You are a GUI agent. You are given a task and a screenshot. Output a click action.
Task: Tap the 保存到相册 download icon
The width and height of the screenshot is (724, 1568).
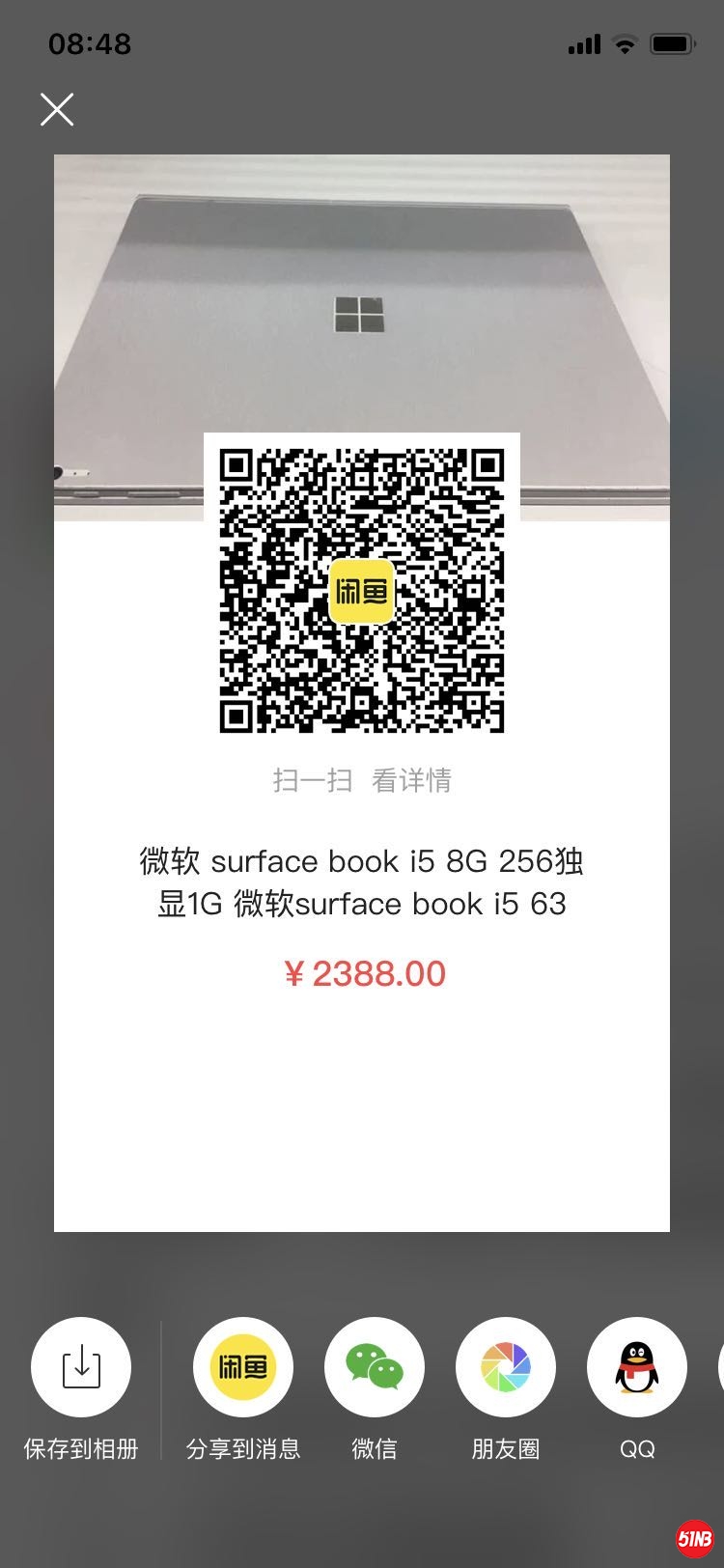pyautogui.click(x=81, y=1367)
